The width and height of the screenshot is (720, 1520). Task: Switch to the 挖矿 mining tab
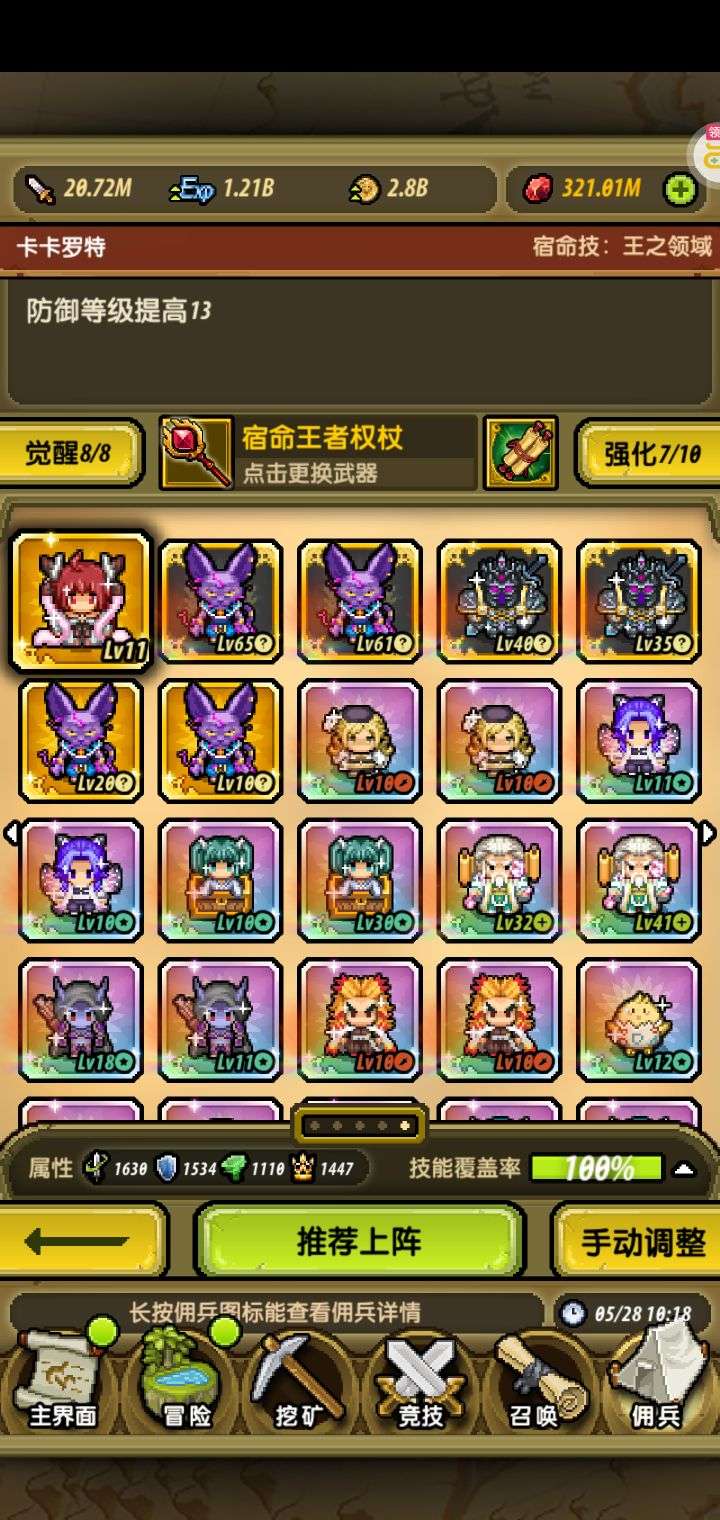[x=300, y=1378]
